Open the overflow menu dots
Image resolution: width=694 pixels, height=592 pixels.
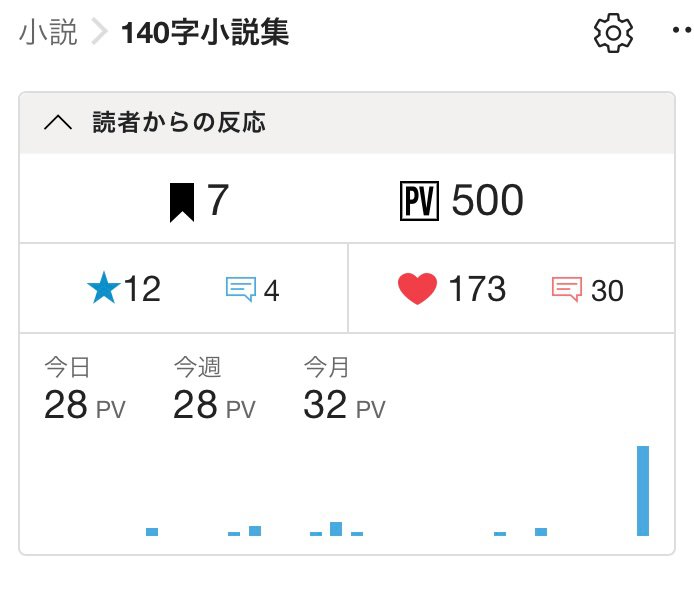tap(681, 33)
